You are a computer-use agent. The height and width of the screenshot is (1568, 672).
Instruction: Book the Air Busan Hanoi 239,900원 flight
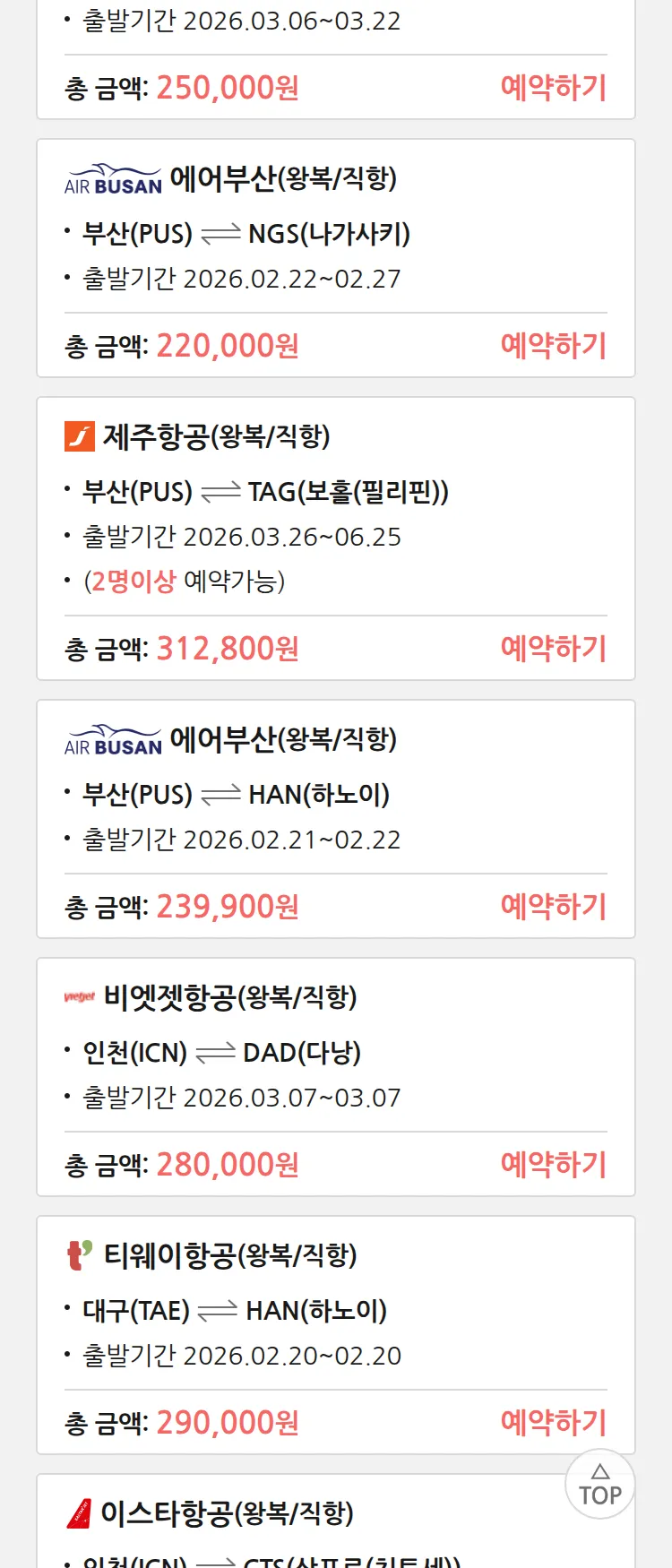click(x=553, y=907)
